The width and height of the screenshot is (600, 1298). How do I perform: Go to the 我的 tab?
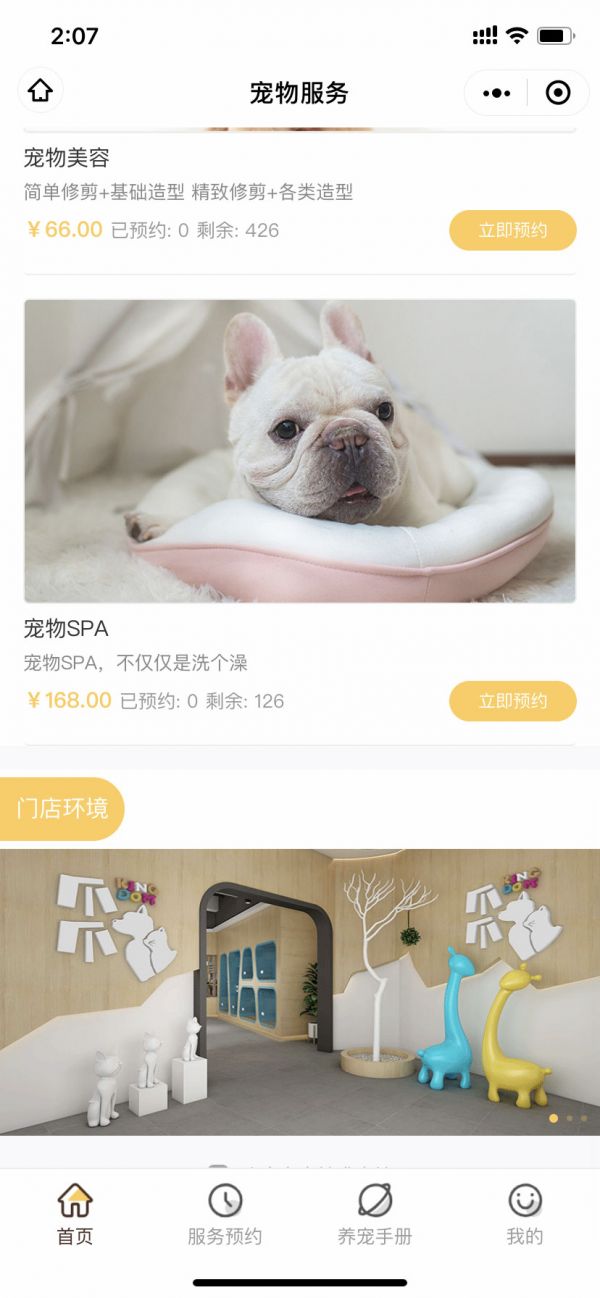tap(524, 1215)
